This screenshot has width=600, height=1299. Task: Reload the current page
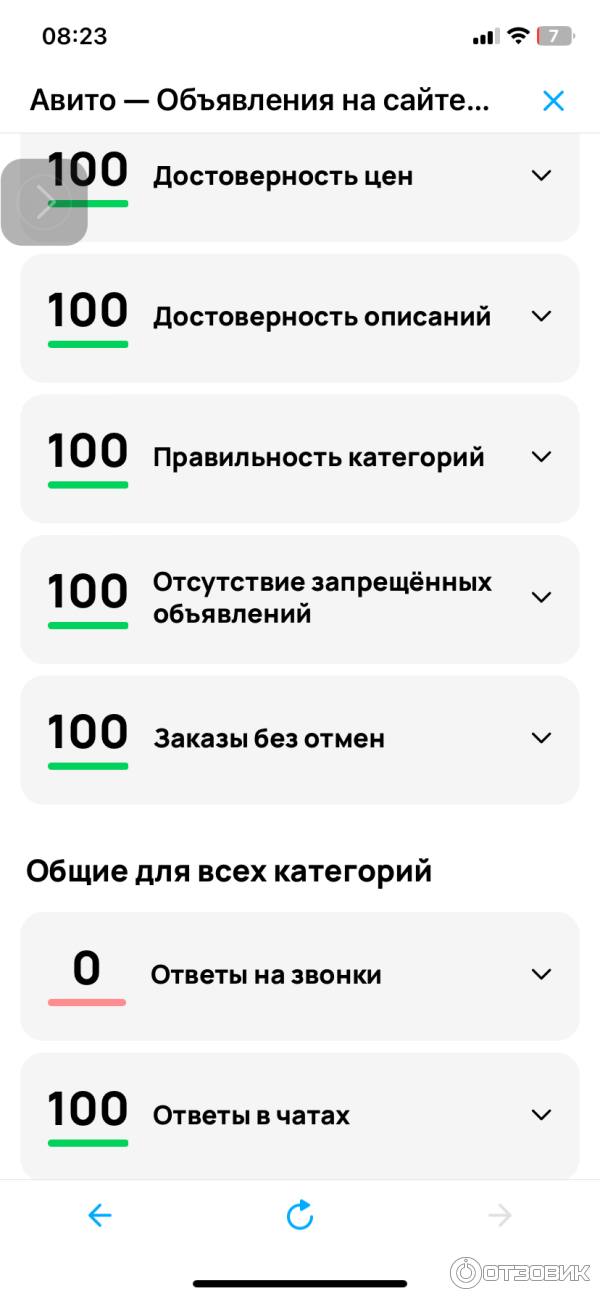[x=300, y=1215]
